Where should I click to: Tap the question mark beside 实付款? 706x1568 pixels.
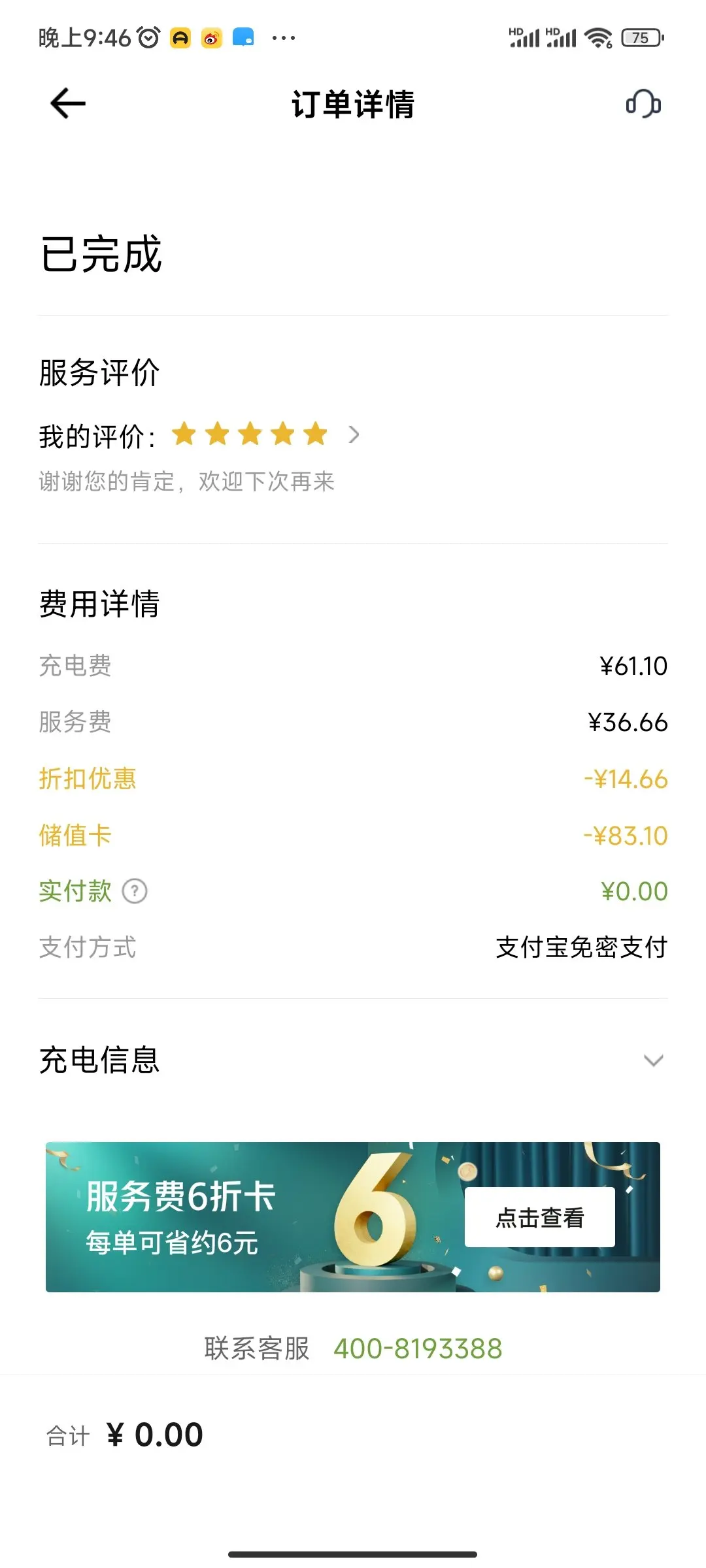135,891
